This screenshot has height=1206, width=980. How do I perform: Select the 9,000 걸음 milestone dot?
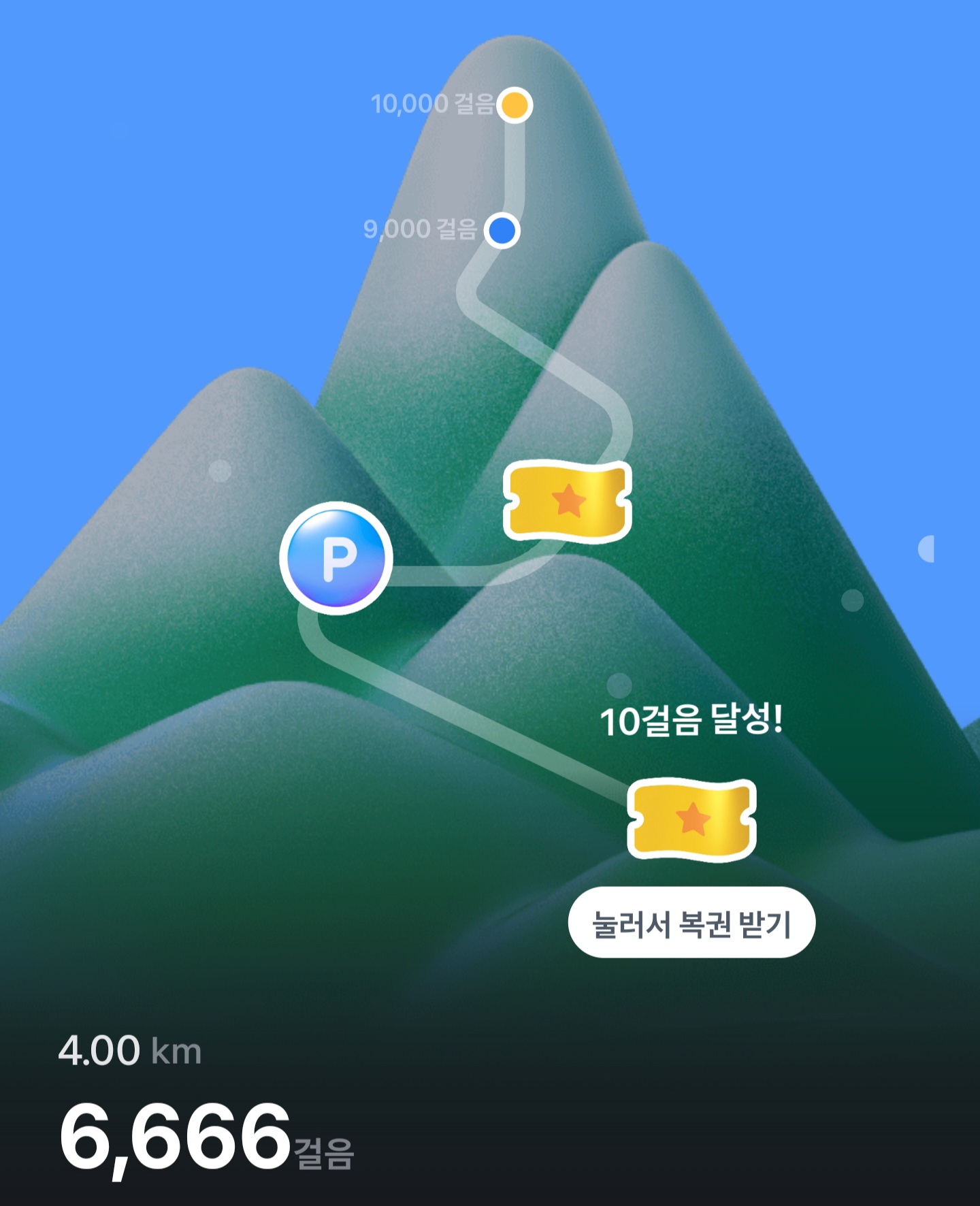click(502, 230)
